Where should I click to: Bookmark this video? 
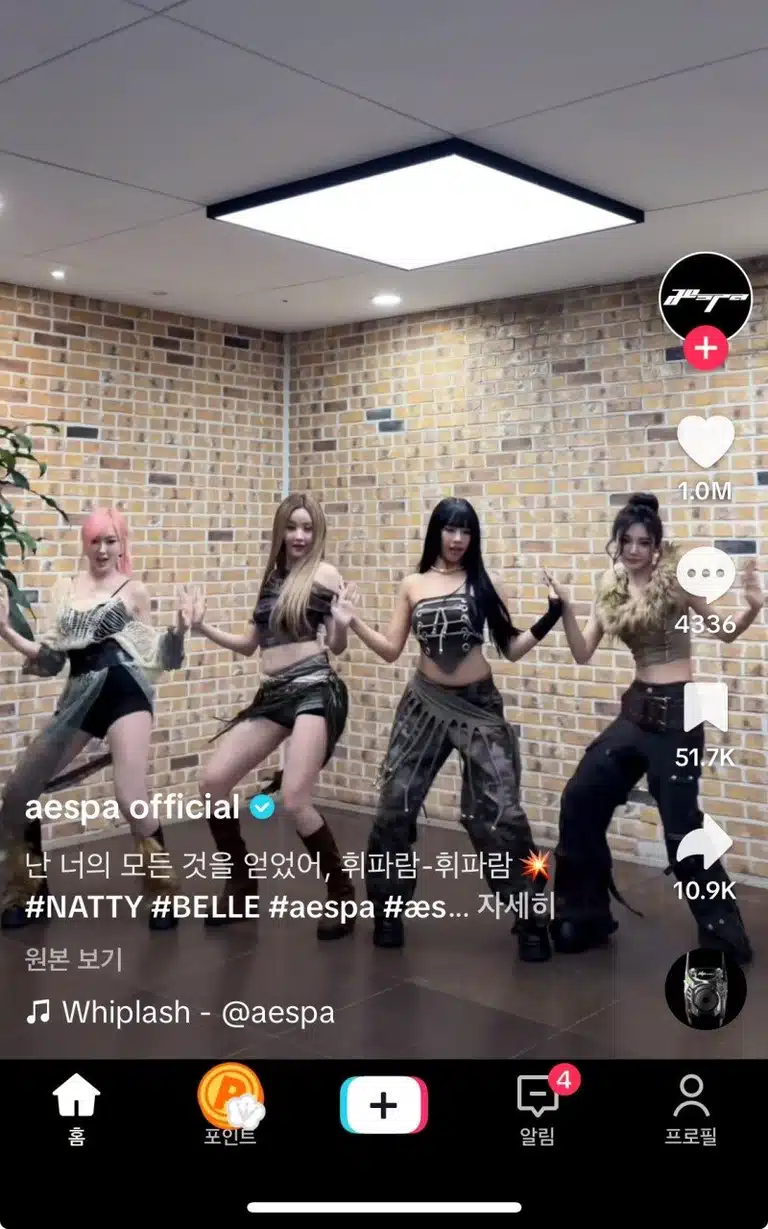pyautogui.click(x=706, y=708)
